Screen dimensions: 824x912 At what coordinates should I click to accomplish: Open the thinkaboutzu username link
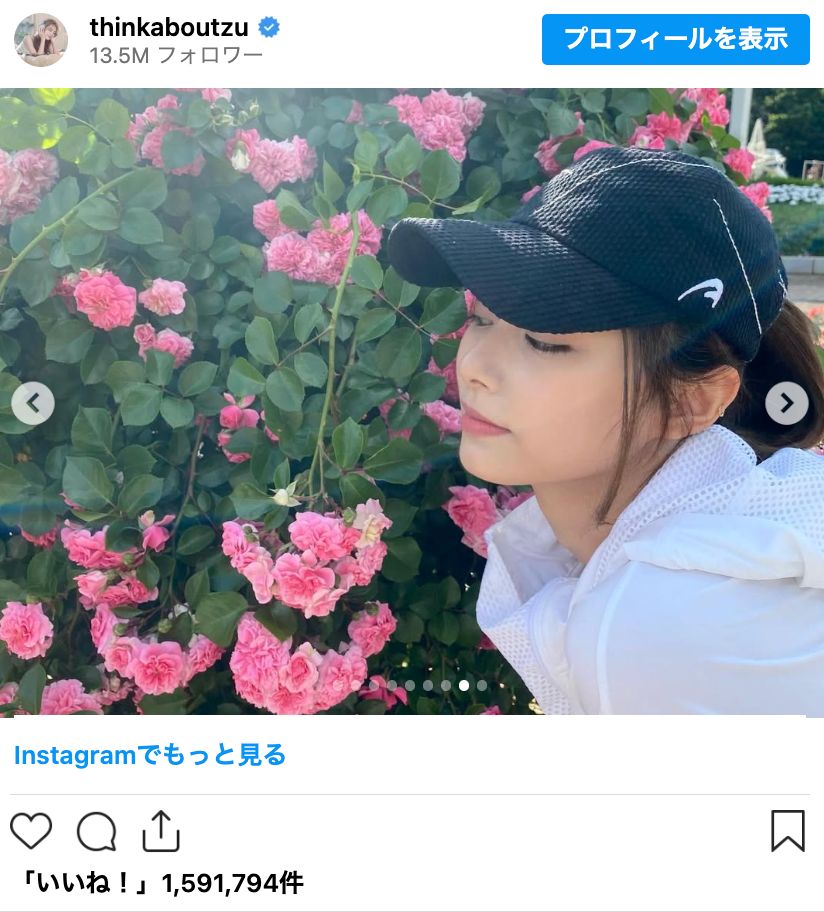(170, 27)
